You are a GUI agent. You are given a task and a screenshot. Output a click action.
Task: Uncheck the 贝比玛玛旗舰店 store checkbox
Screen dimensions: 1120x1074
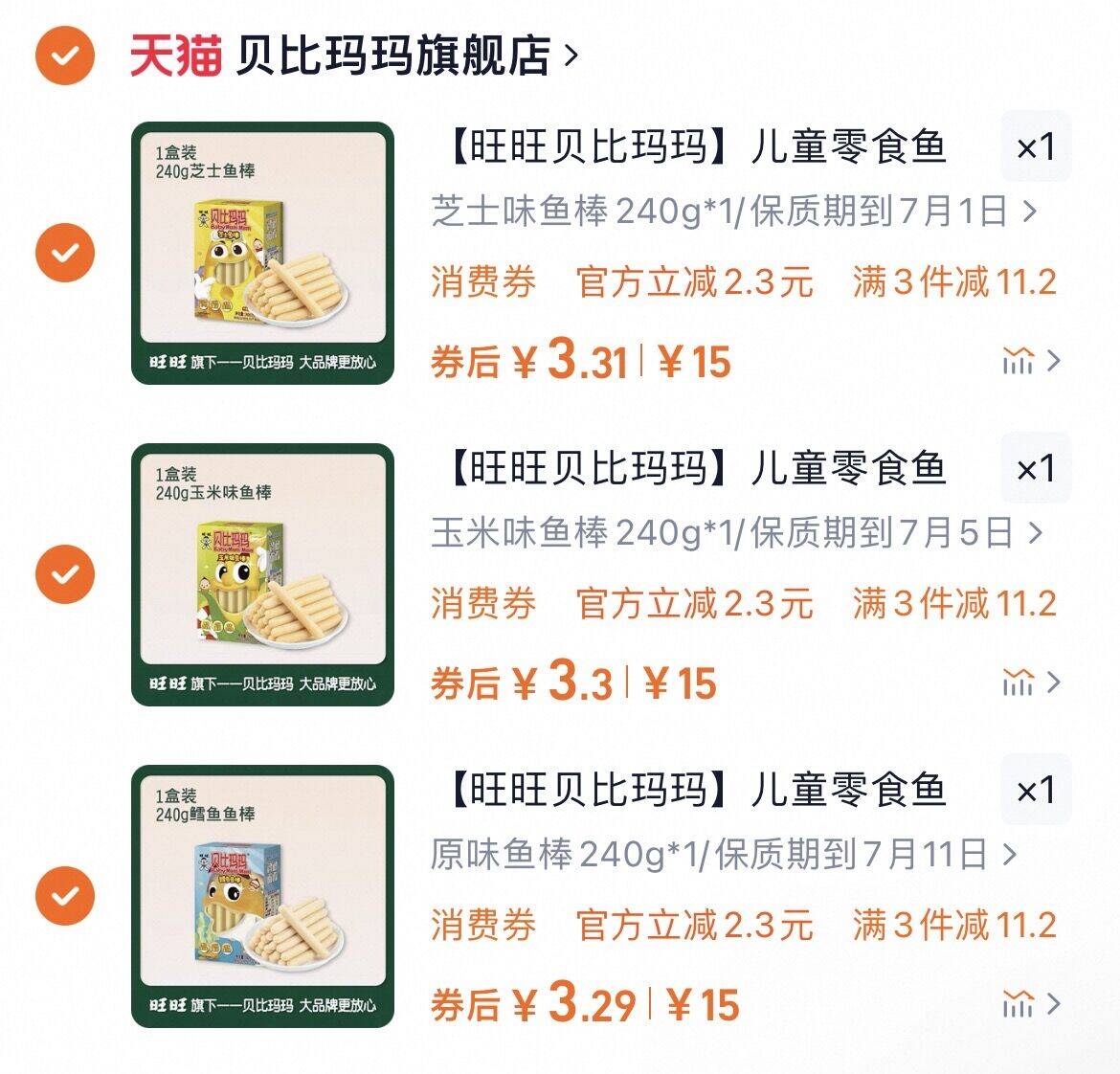[64, 56]
